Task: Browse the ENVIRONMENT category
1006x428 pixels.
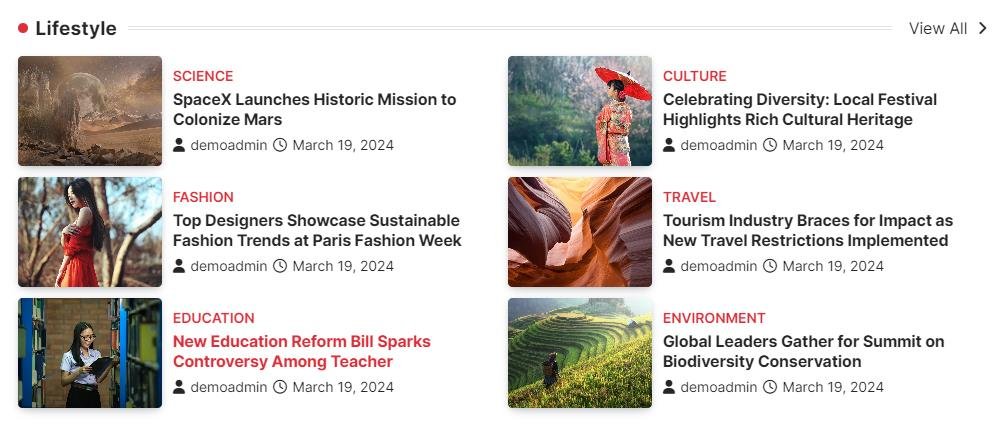Action: 713,318
